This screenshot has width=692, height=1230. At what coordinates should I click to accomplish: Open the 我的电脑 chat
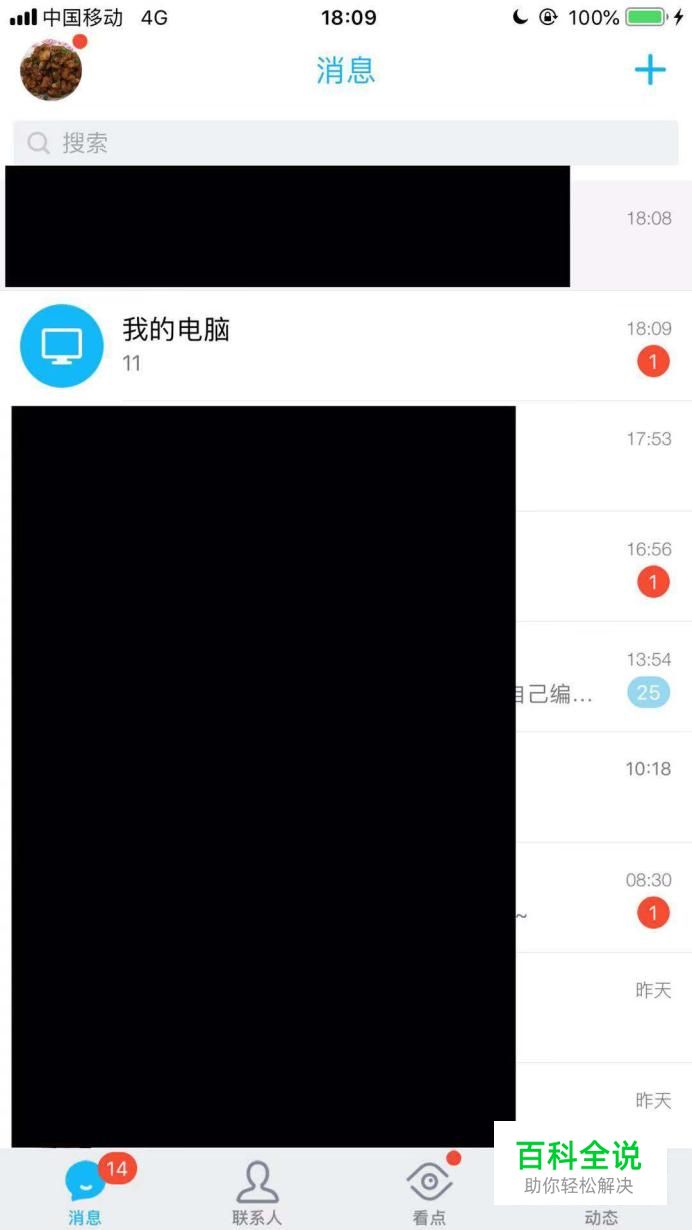(x=345, y=345)
